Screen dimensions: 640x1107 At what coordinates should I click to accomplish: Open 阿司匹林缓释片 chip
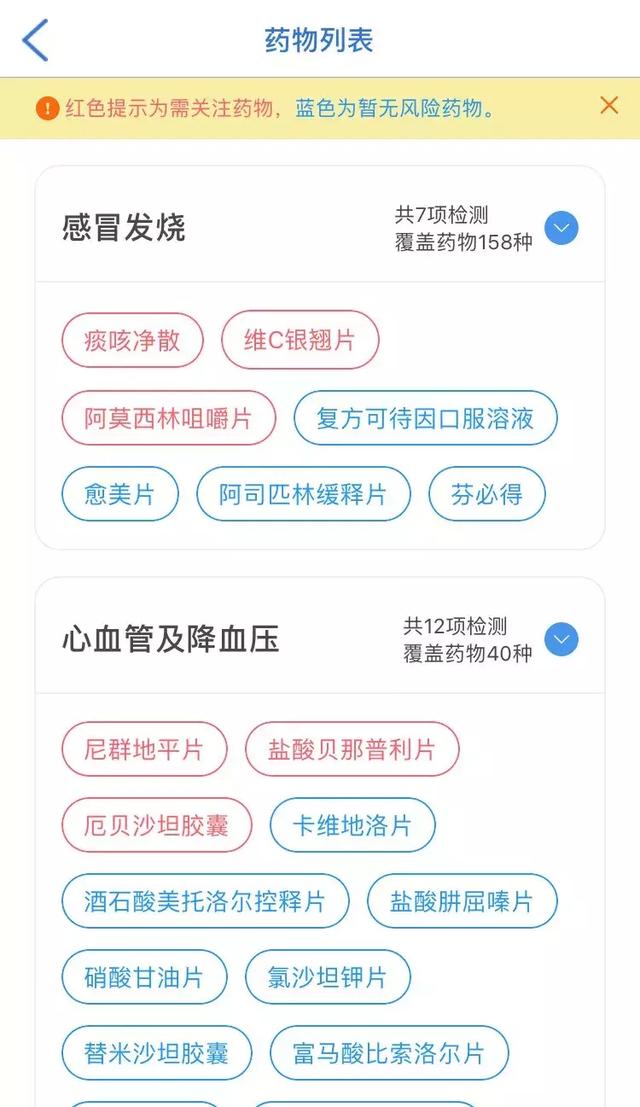(x=303, y=494)
